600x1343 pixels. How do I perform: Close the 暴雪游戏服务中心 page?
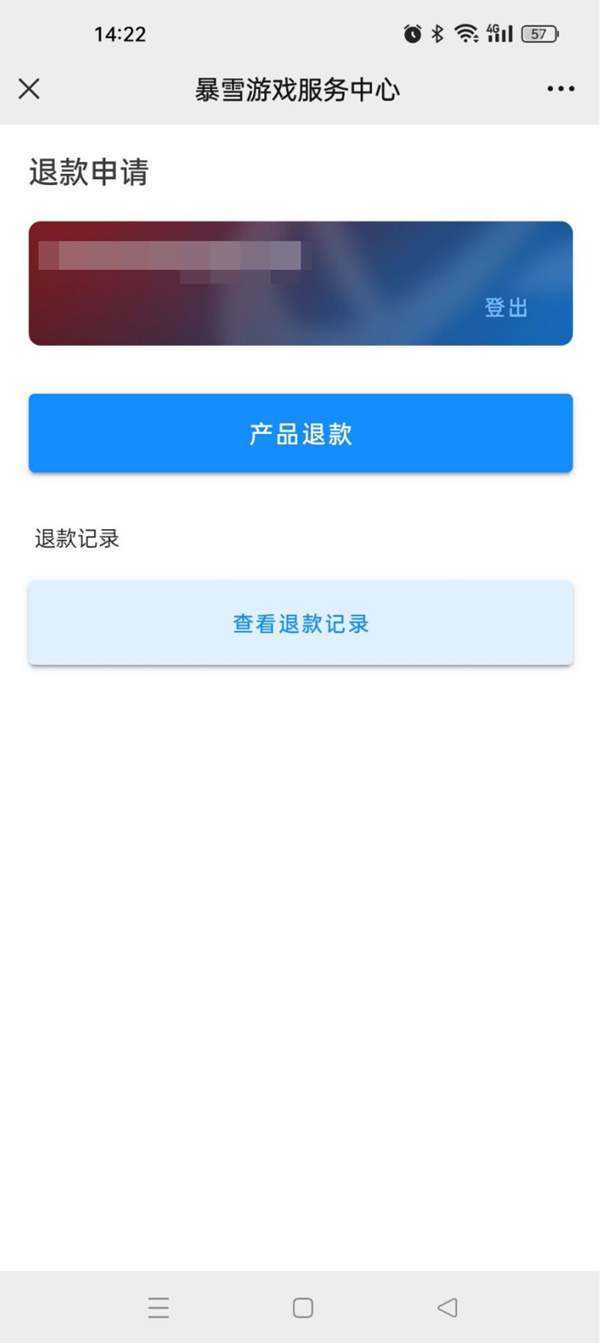29,89
